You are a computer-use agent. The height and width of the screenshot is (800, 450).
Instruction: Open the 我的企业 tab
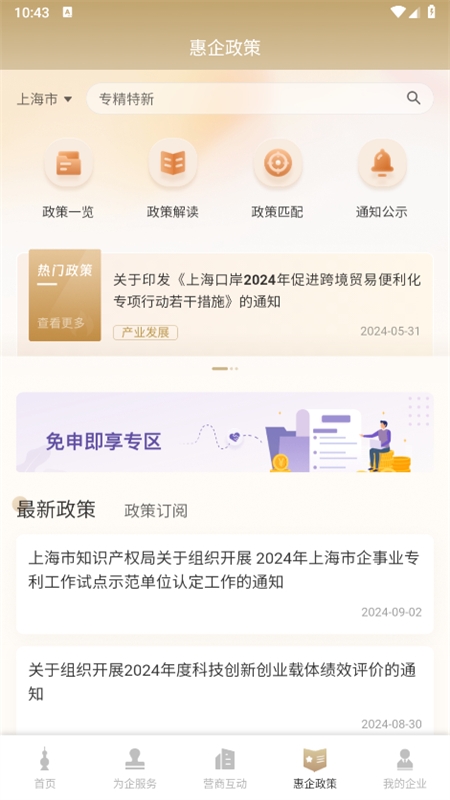(x=405, y=768)
